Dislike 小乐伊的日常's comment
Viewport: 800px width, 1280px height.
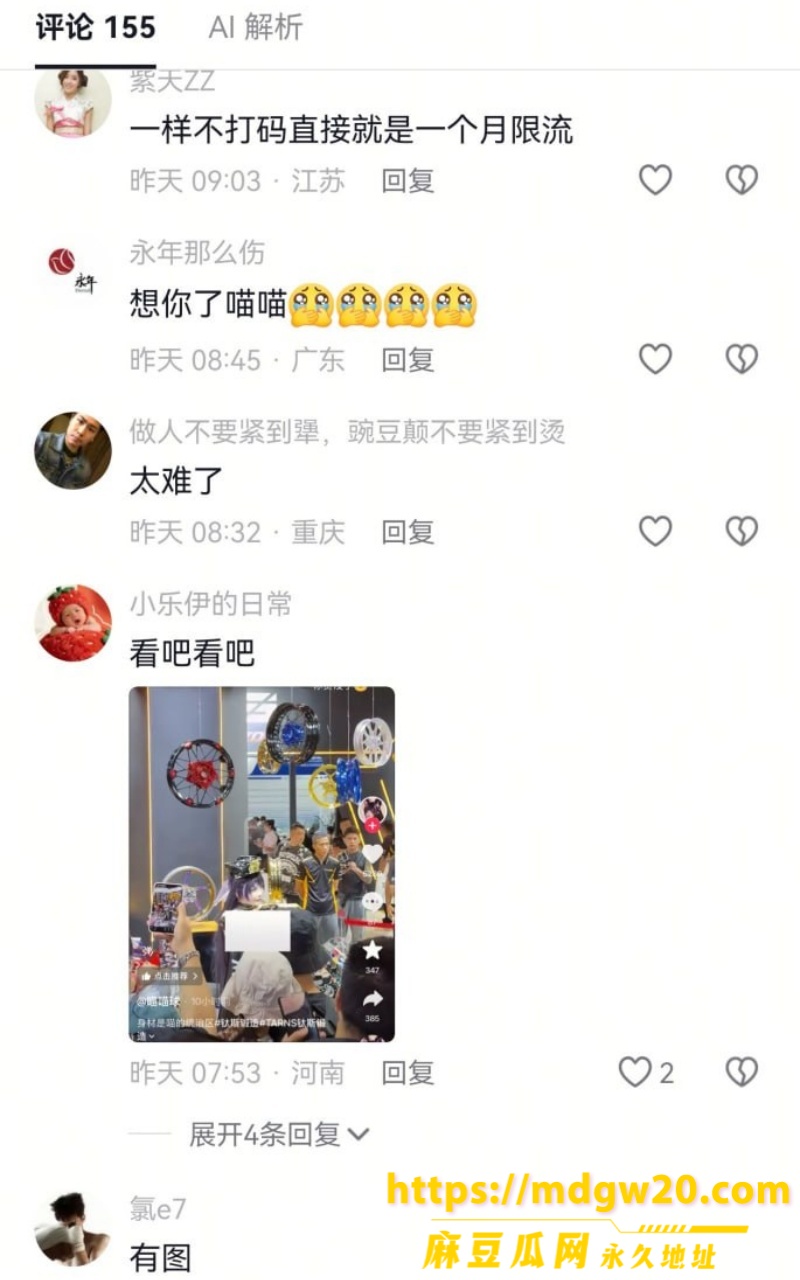click(741, 1072)
